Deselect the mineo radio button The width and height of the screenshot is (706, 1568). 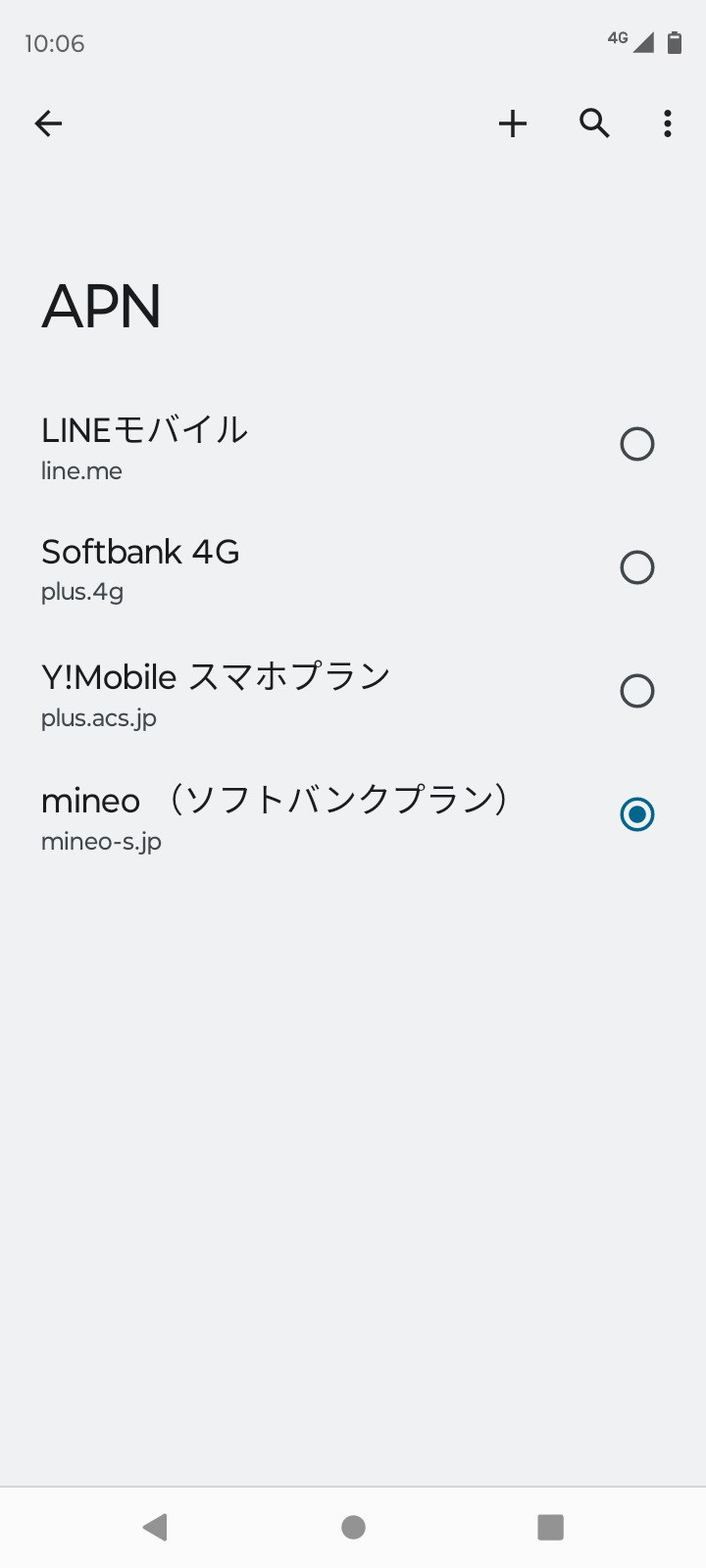tap(637, 814)
